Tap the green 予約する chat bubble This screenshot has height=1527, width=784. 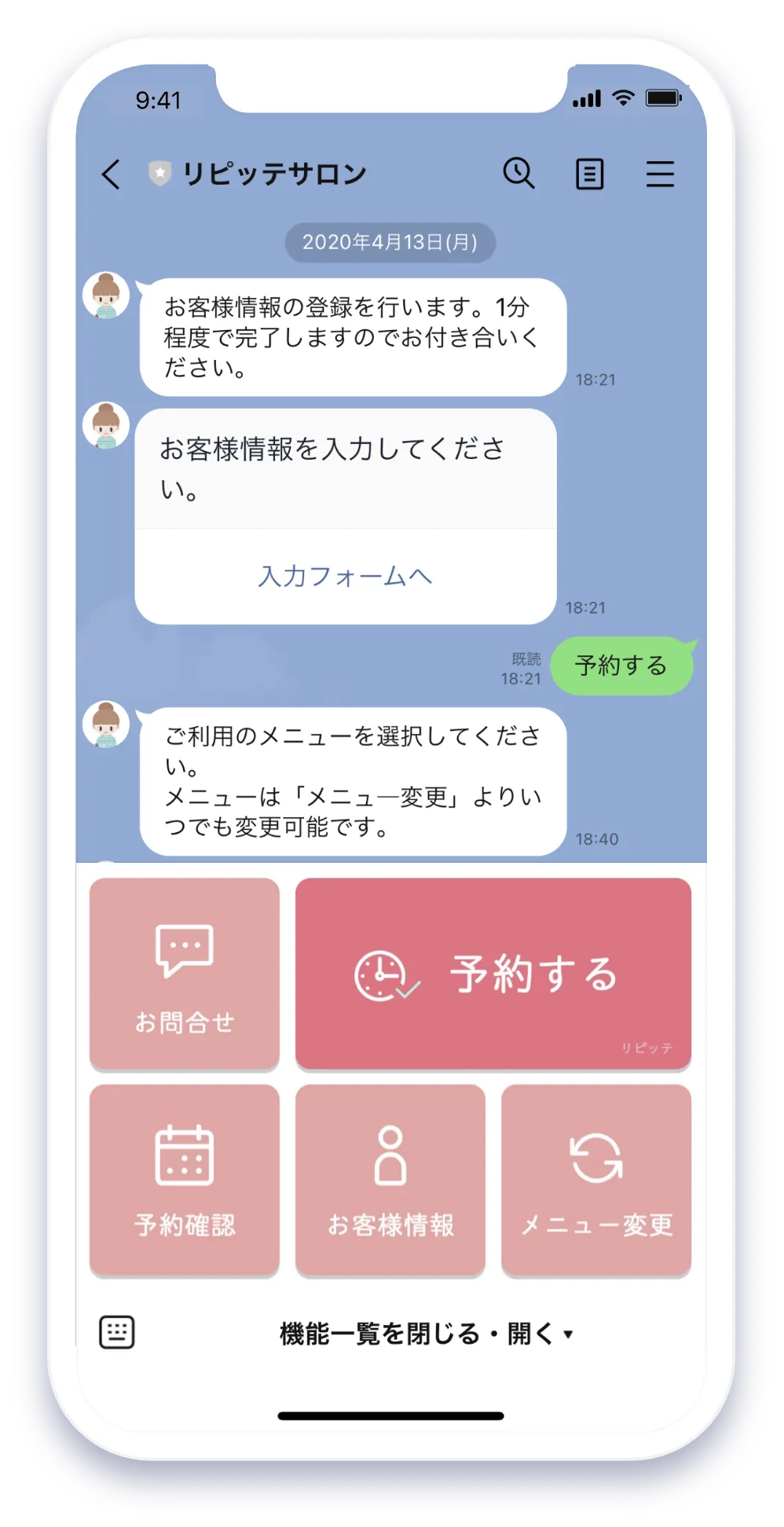pyautogui.click(x=622, y=665)
